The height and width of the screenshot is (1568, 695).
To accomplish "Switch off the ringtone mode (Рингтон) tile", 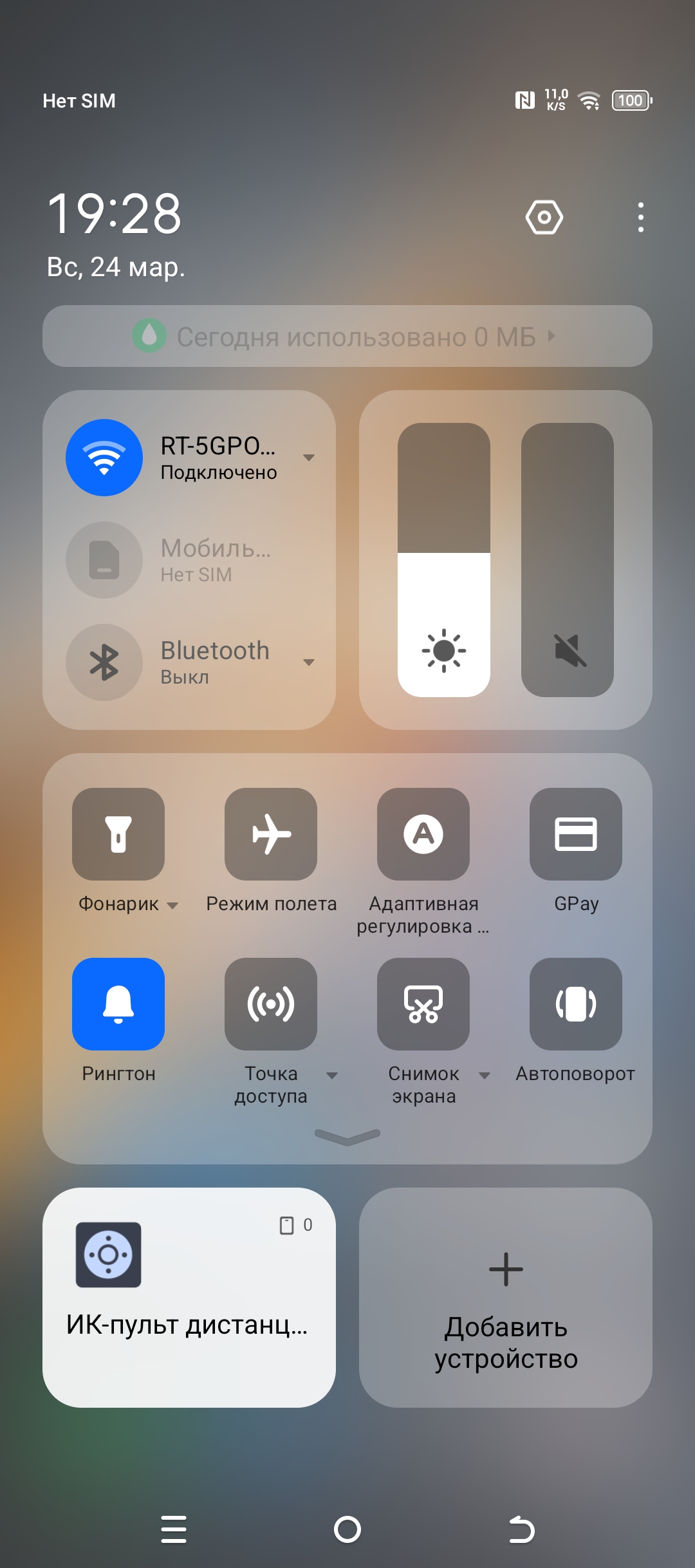I will click(x=118, y=1004).
